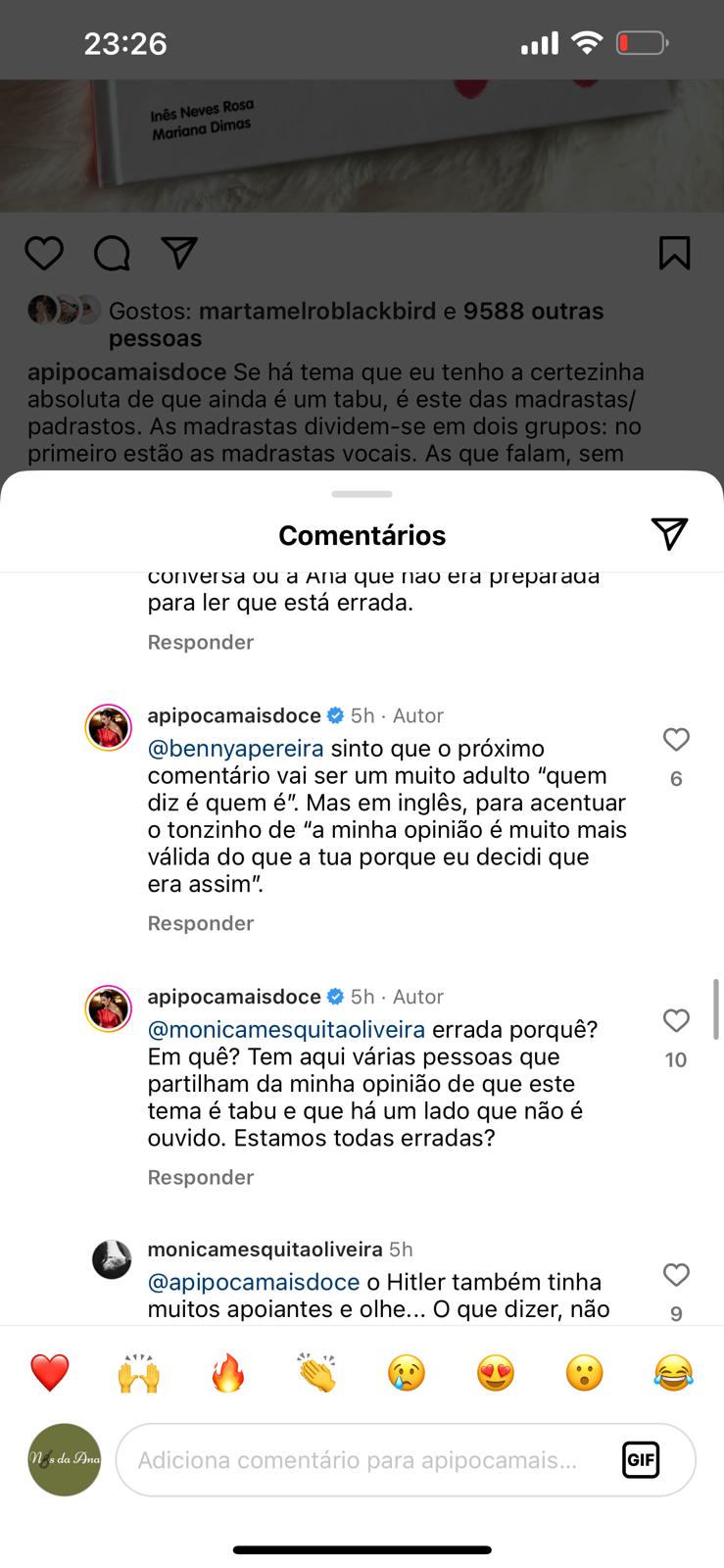The width and height of the screenshot is (724, 1568).
Task: Open the @bennyapereira mention link
Action: coord(236,749)
